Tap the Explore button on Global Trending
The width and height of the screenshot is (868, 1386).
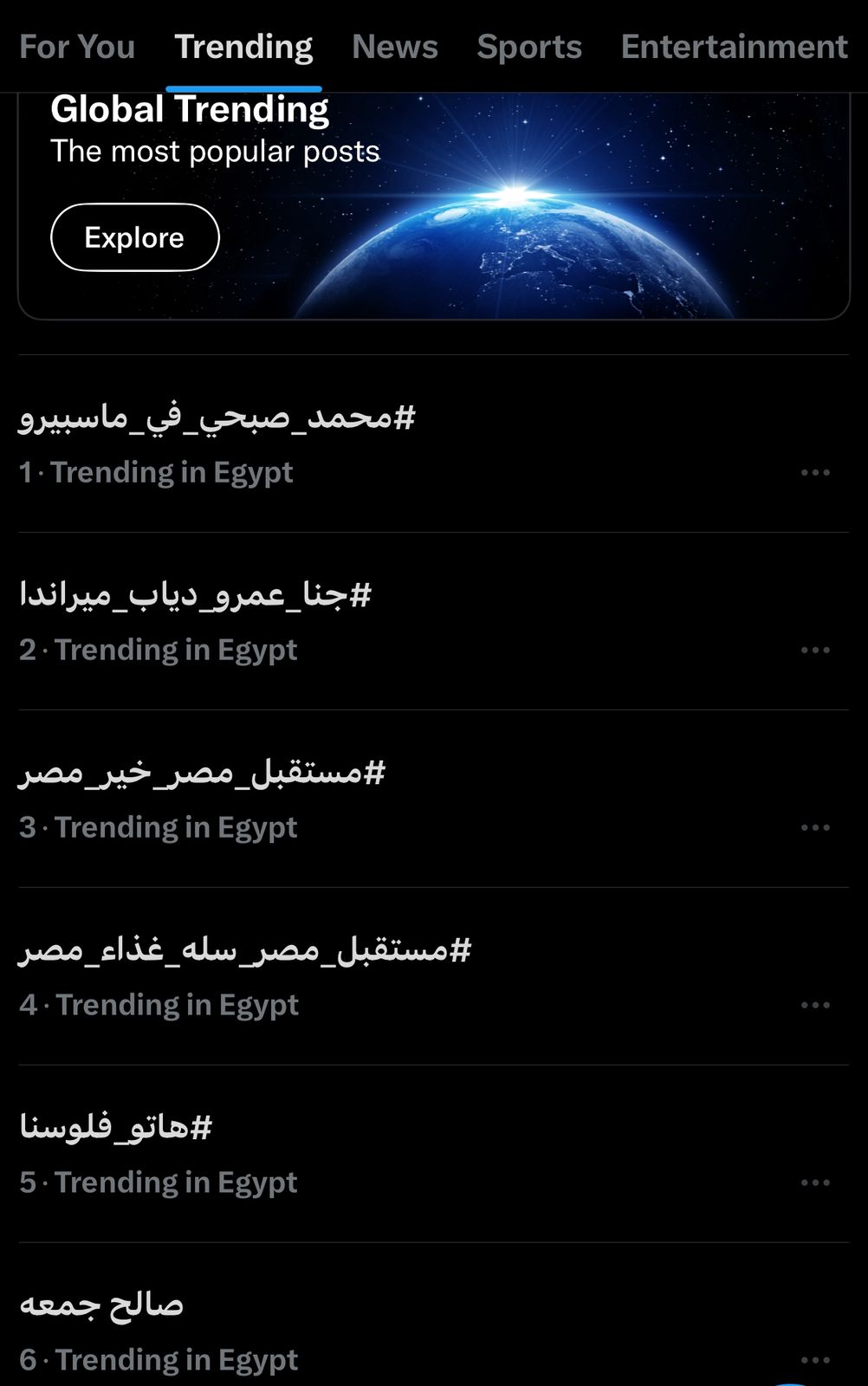[134, 237]
